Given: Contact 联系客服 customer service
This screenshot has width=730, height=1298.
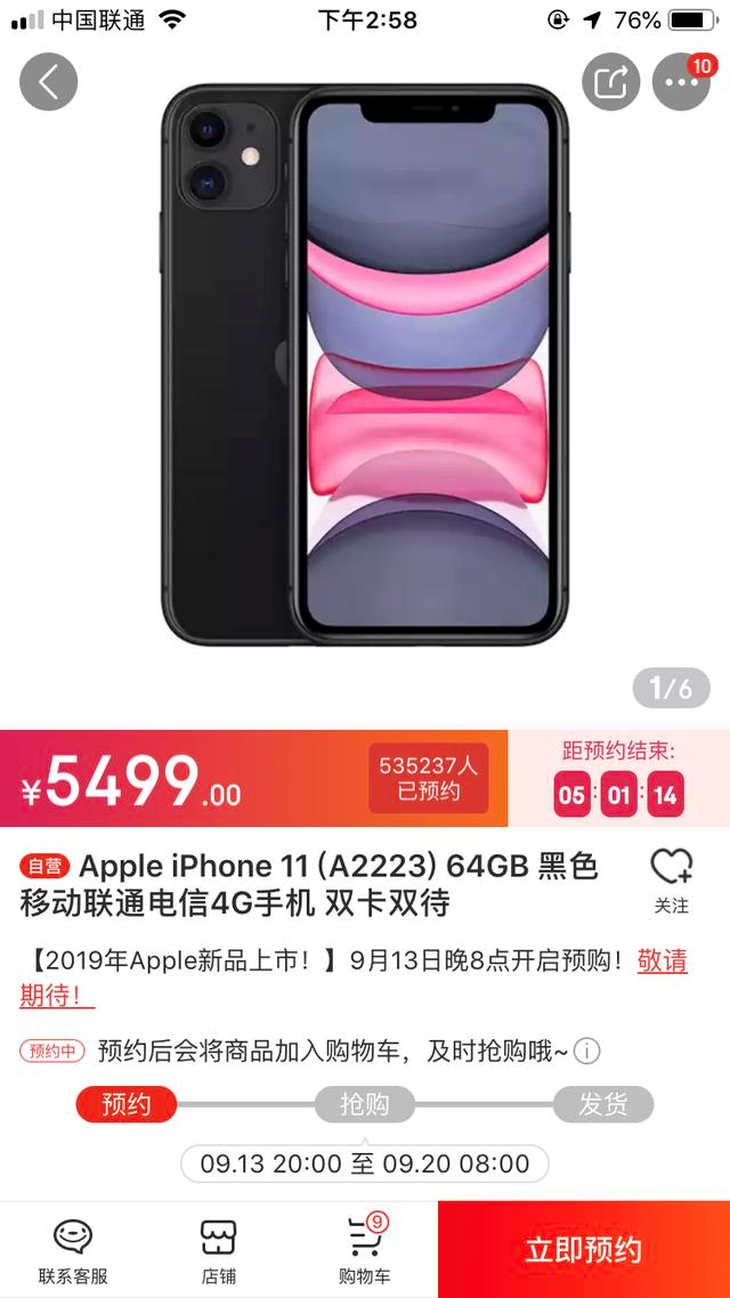Looking at the screenshot, I should tap(73, 1250).
